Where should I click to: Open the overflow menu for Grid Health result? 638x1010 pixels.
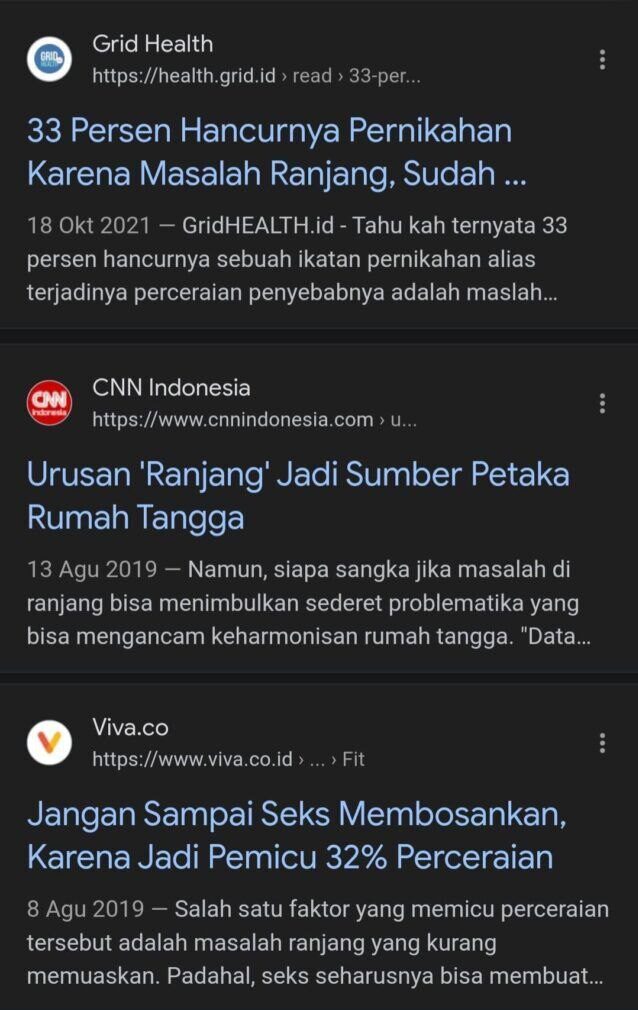pos(602,59)
